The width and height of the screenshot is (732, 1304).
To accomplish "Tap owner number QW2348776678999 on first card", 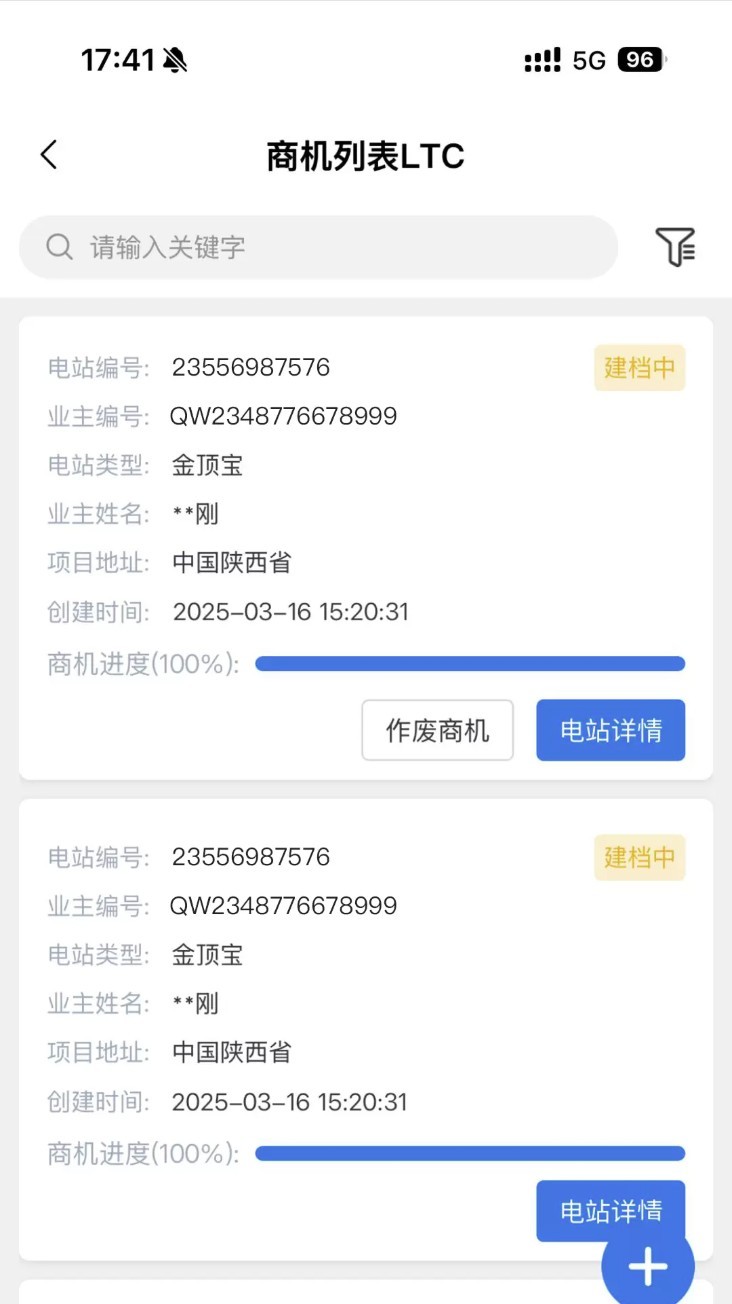I will [281, 416].
